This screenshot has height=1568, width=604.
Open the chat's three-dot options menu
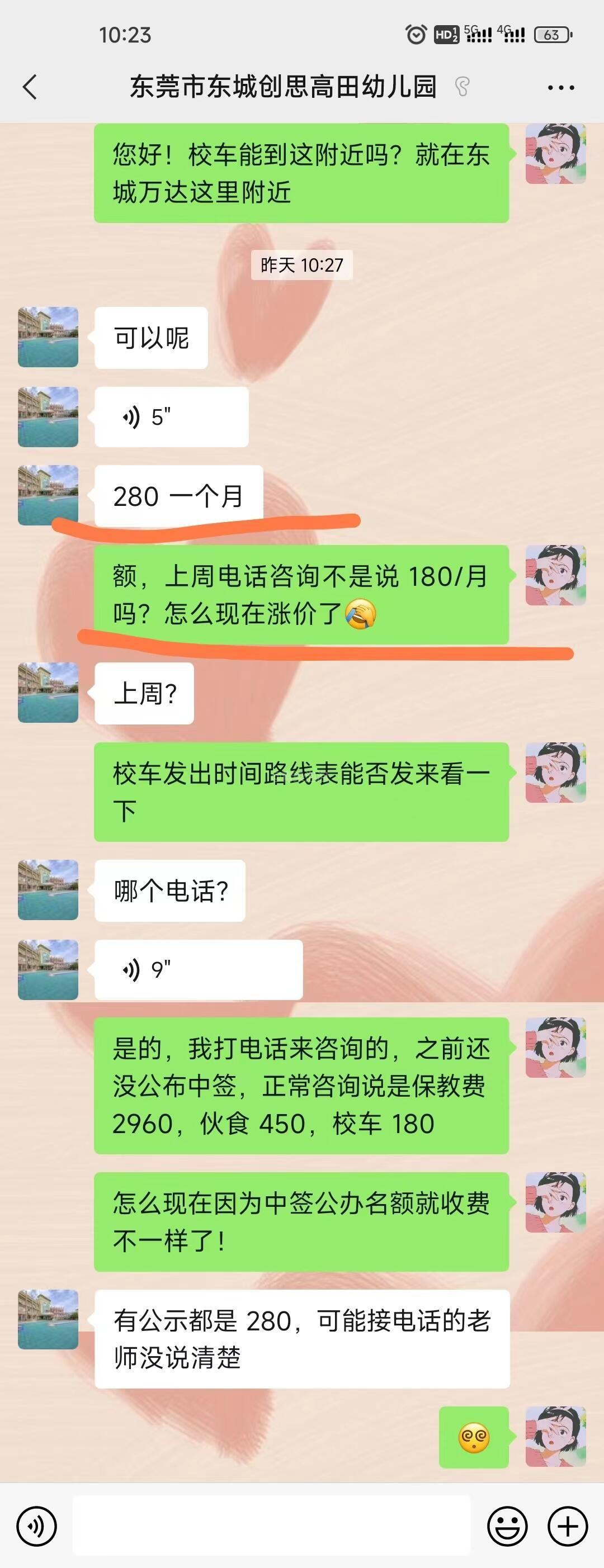(x=560, y=88)
